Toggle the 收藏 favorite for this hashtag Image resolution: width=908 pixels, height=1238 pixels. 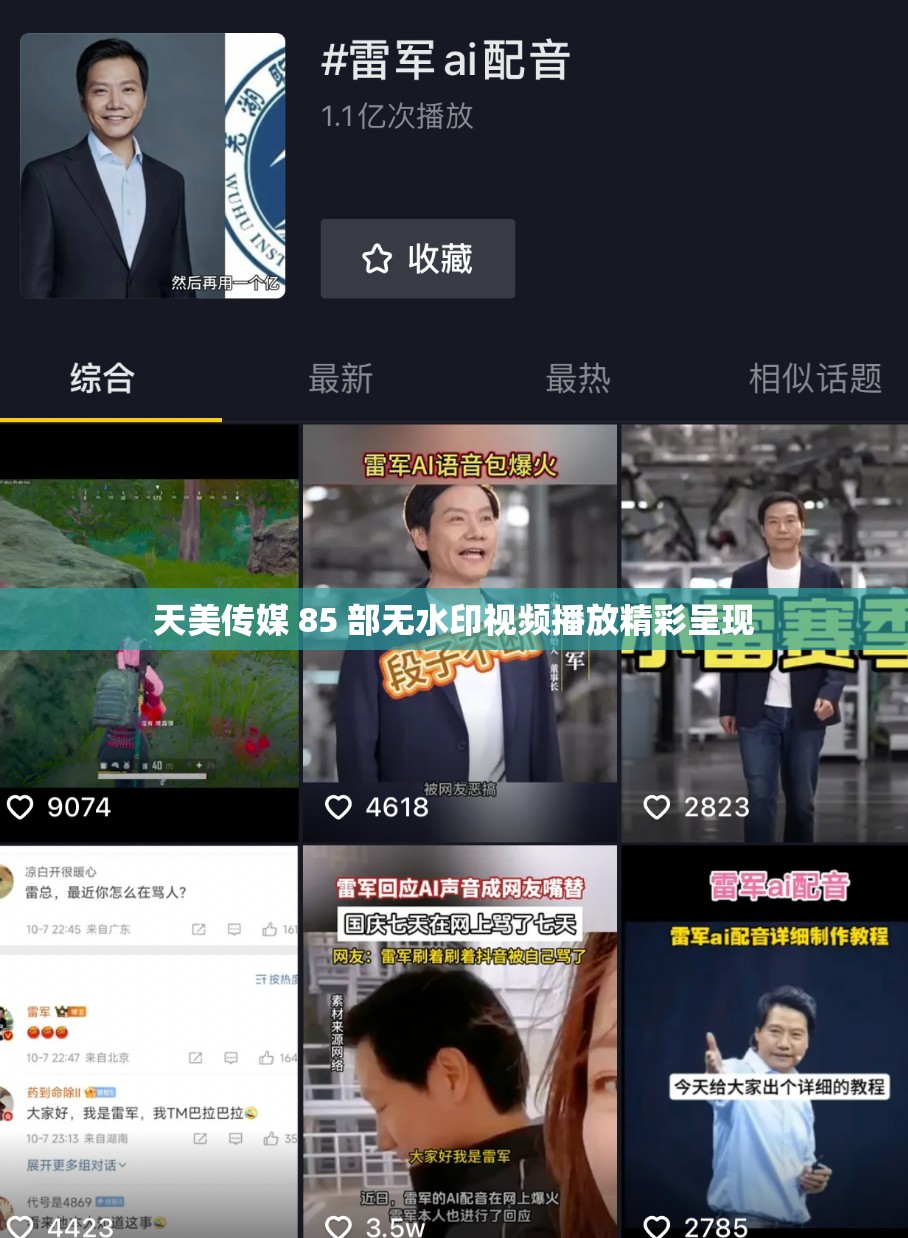pyautogui.click(x=417, y=259)
